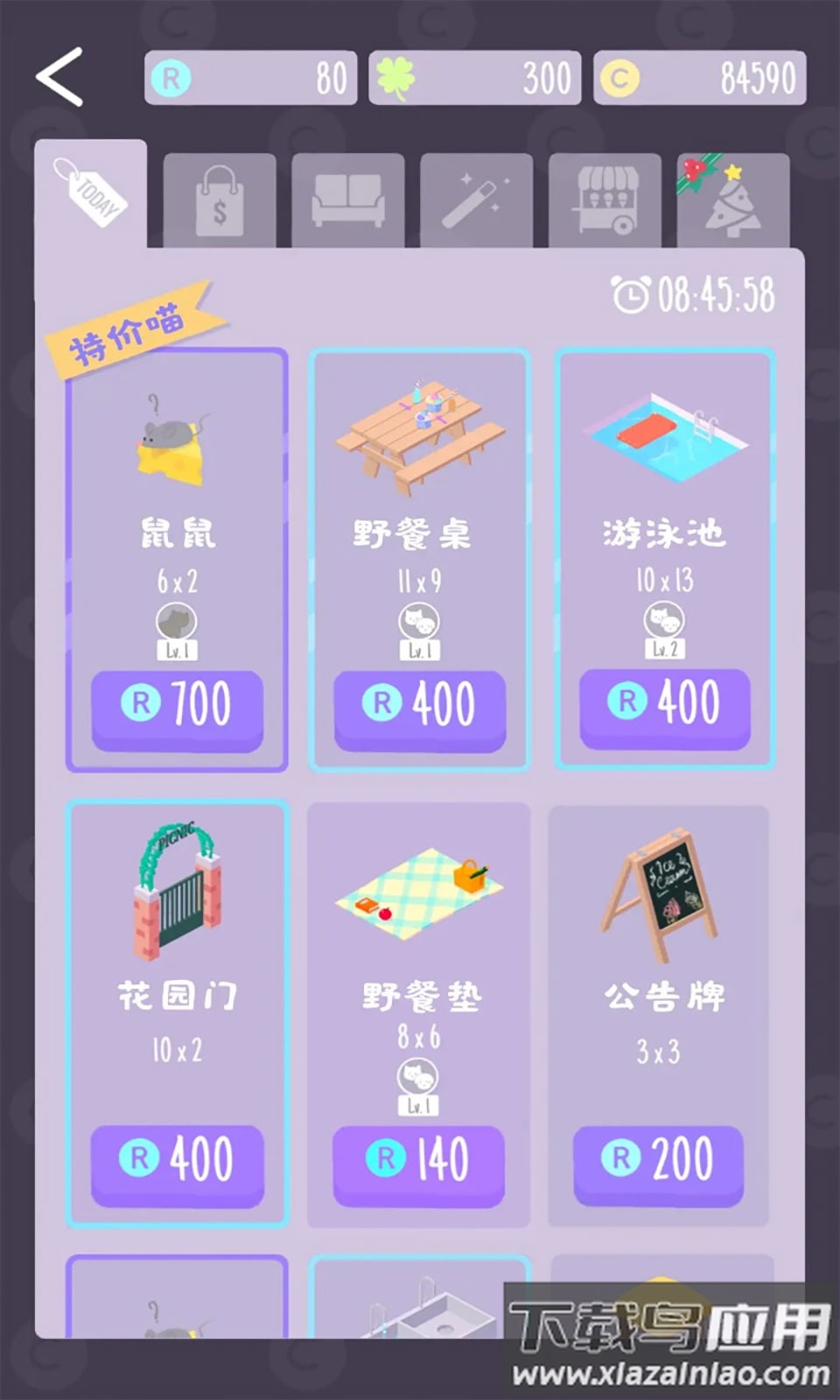Viewport: 840px width, 1400px height.
Task: Open the 公告牌 item card
Action: pyautogui.click(x=662, y=962)
